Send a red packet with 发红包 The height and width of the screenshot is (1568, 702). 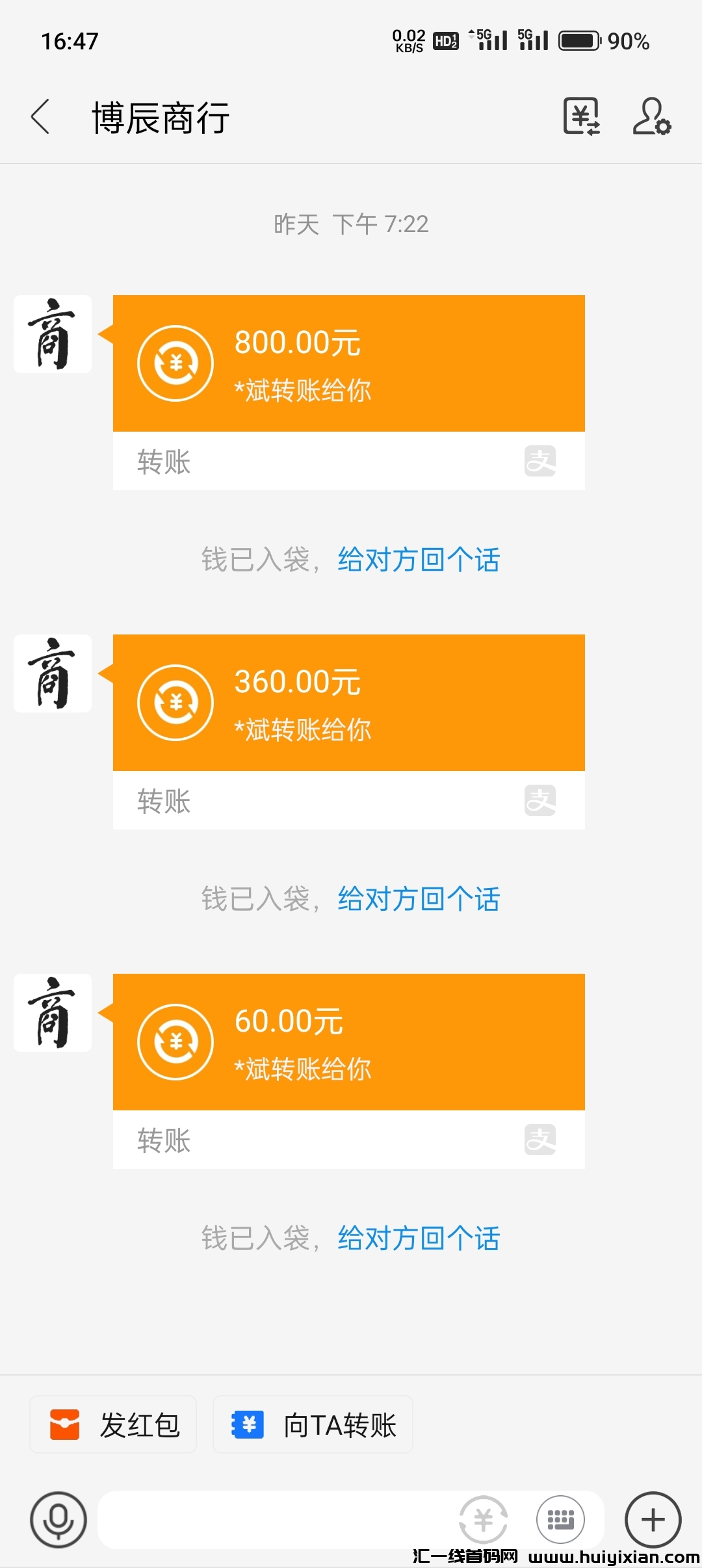pos(113,1424)
